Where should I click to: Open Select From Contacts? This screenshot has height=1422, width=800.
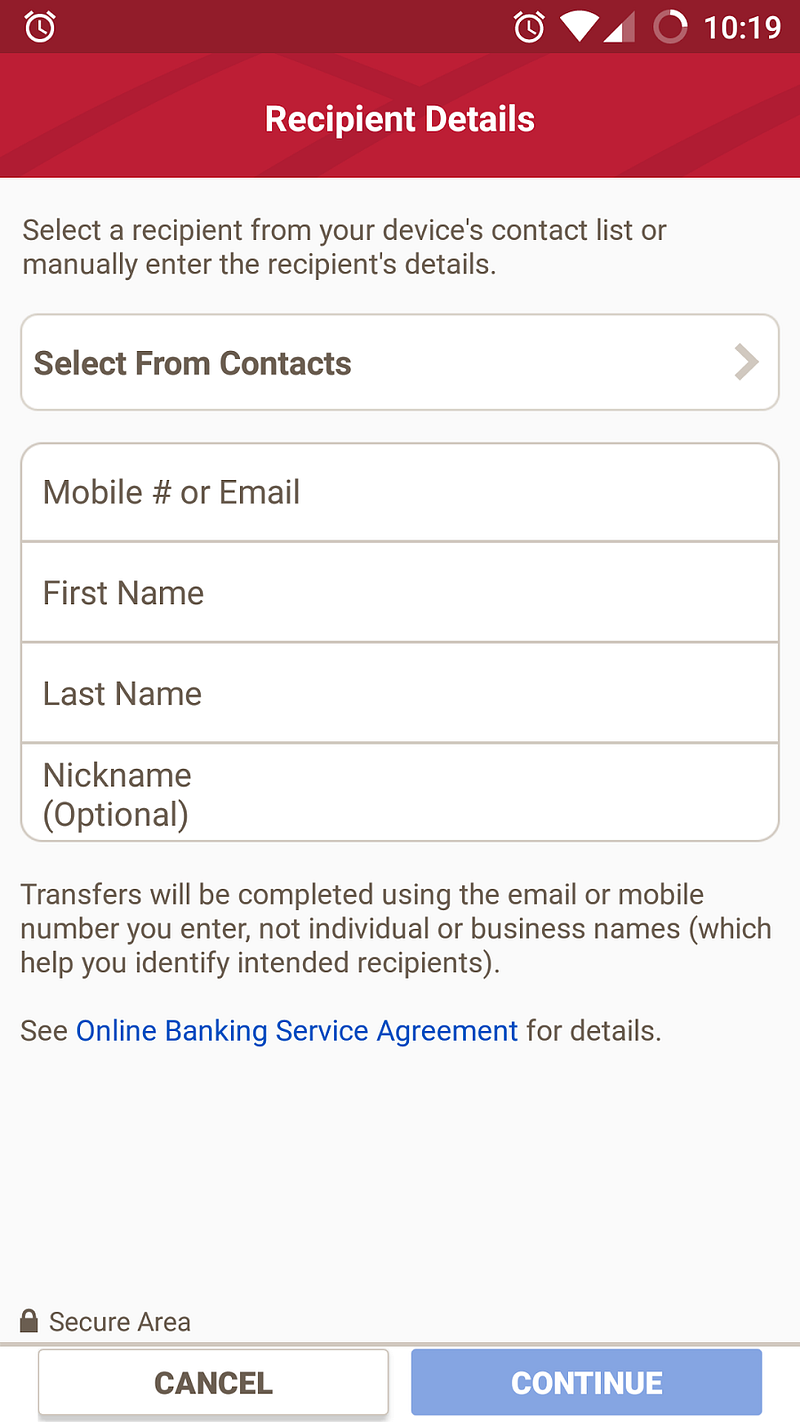click(399, 363)
